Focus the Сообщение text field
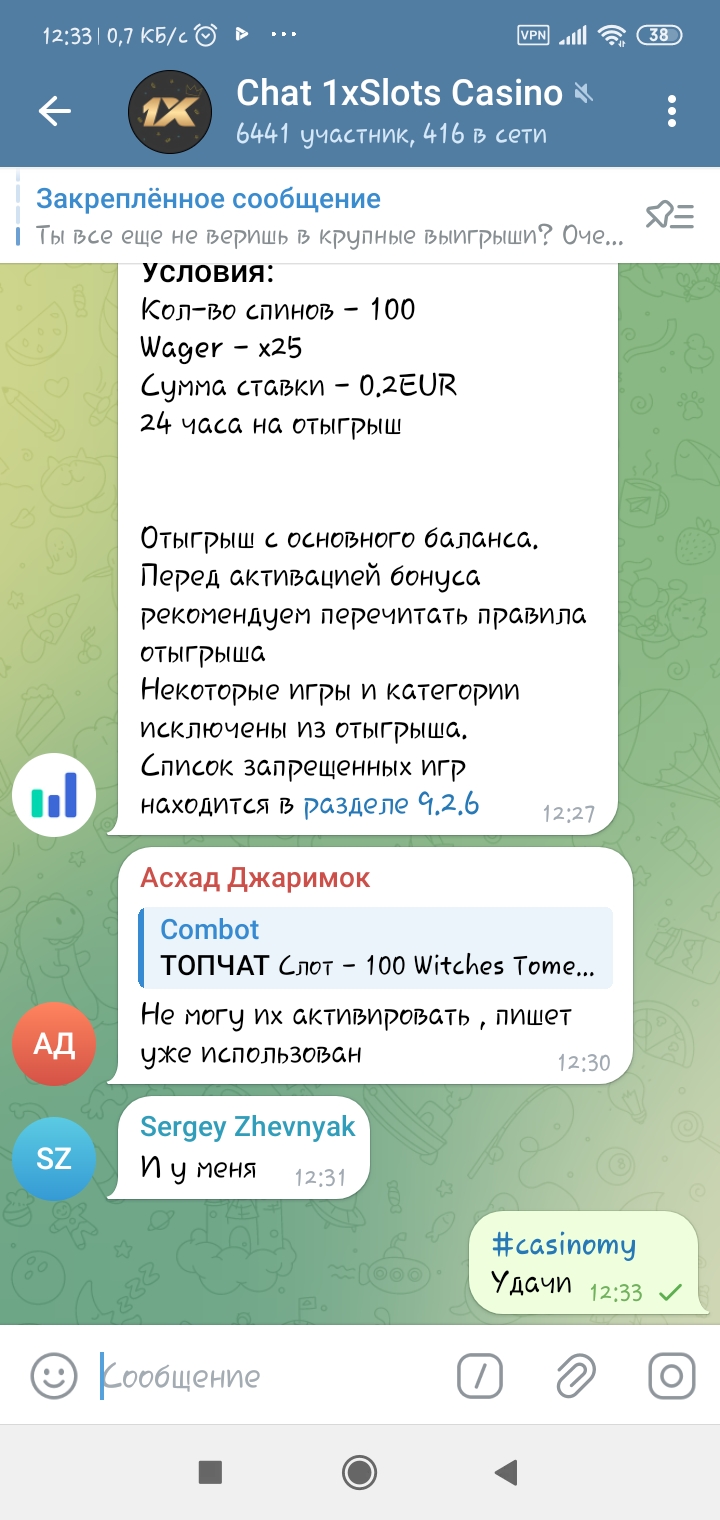The height and width of the screenshot is (1520, 720). pos(270,1377)
